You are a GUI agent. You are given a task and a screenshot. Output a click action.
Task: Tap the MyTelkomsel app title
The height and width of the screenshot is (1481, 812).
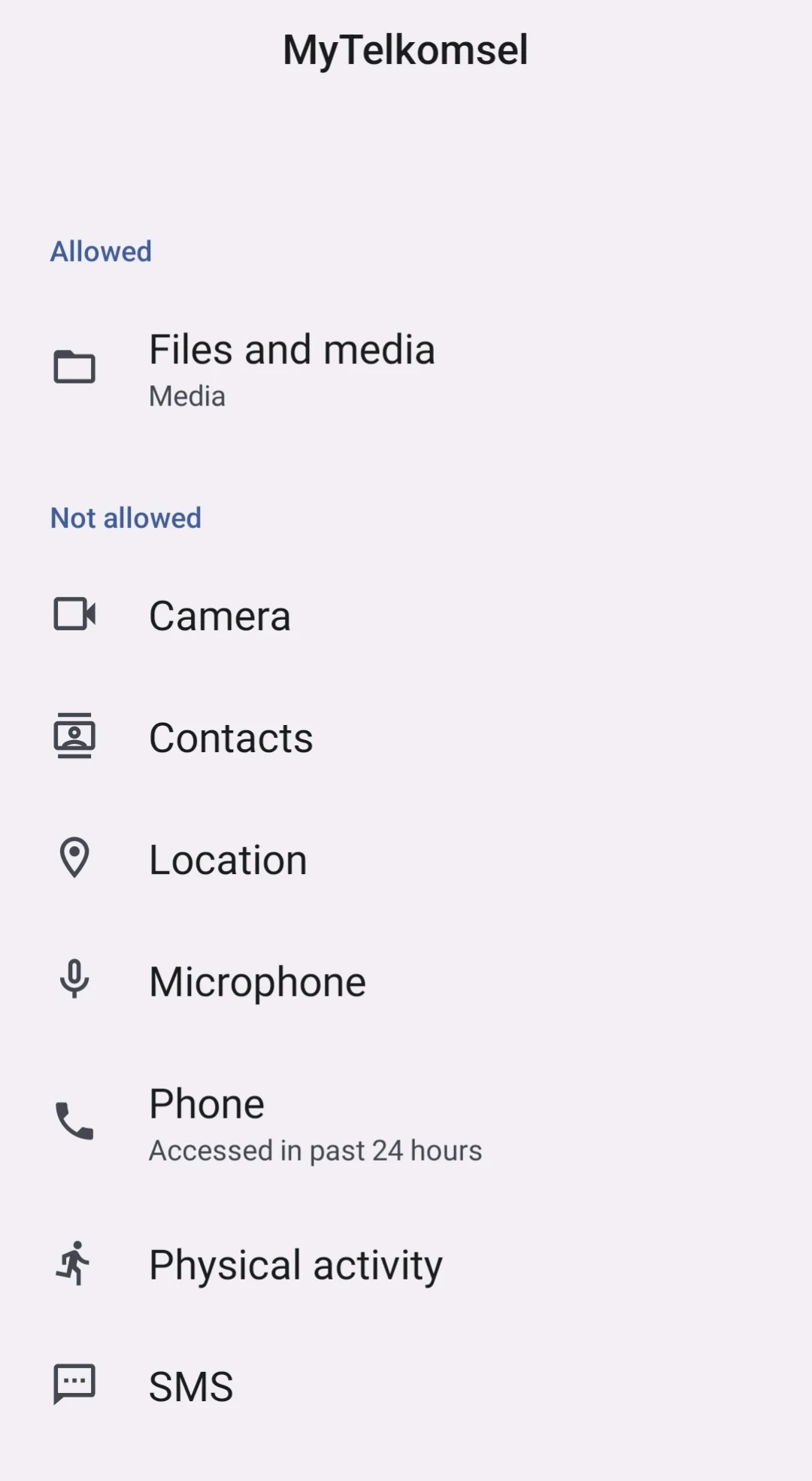click(x=405, y=48)
